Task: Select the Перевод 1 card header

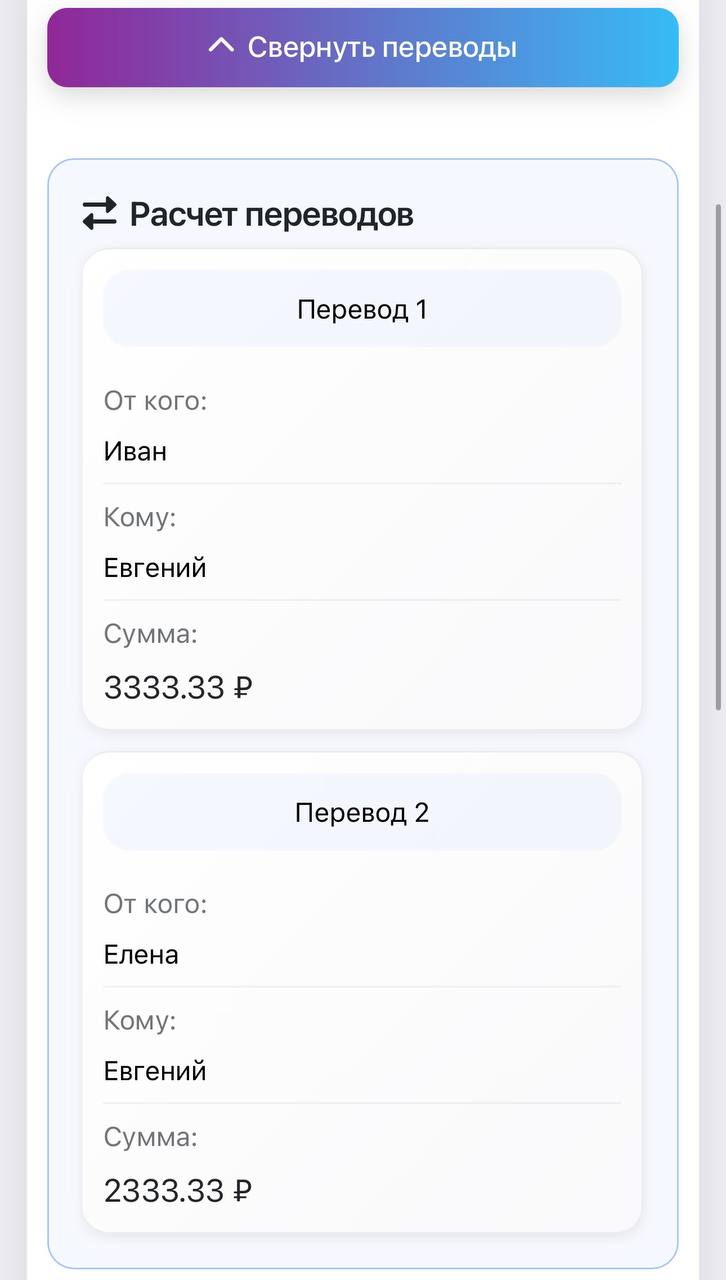Action: tap(361, 309)
